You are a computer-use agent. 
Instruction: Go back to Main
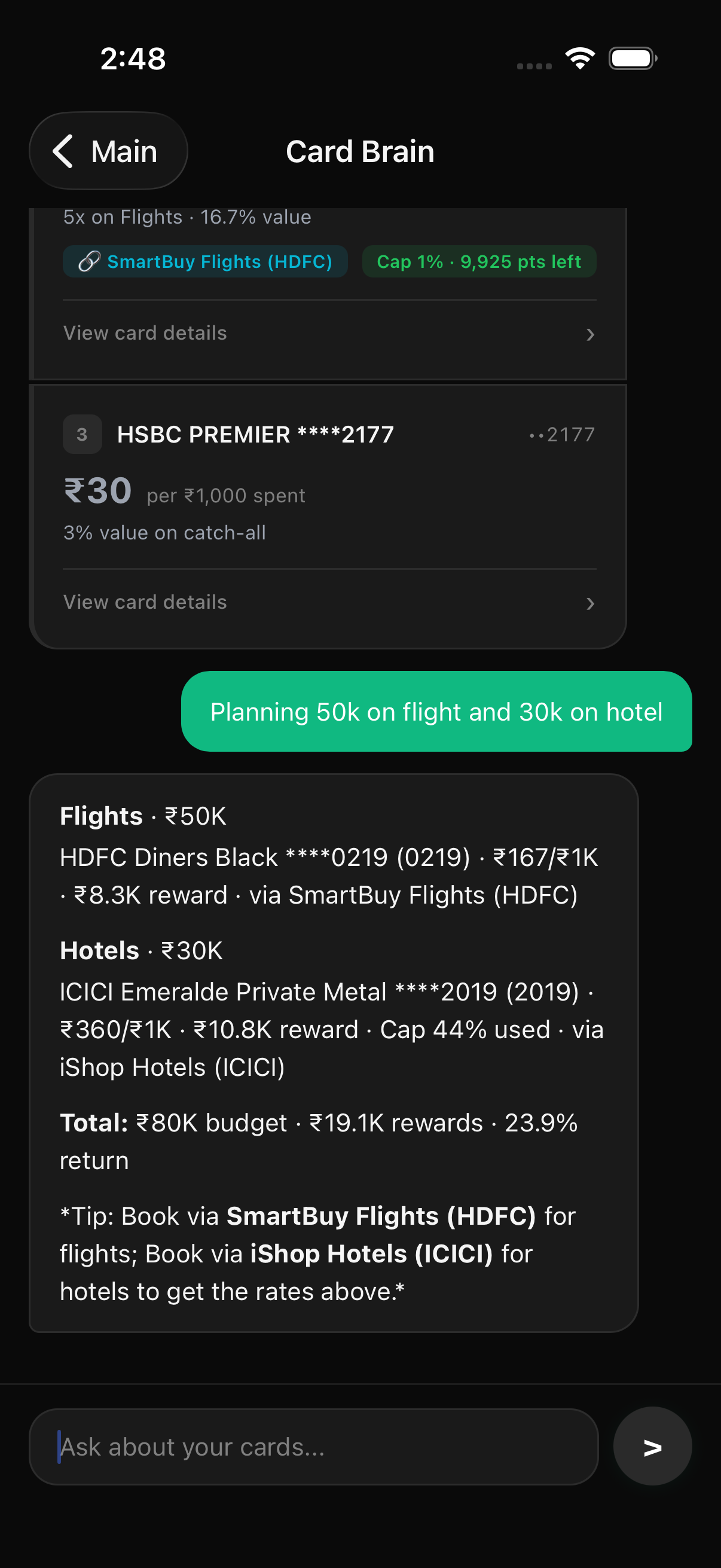pyautogui.click(x=108, y=151)
